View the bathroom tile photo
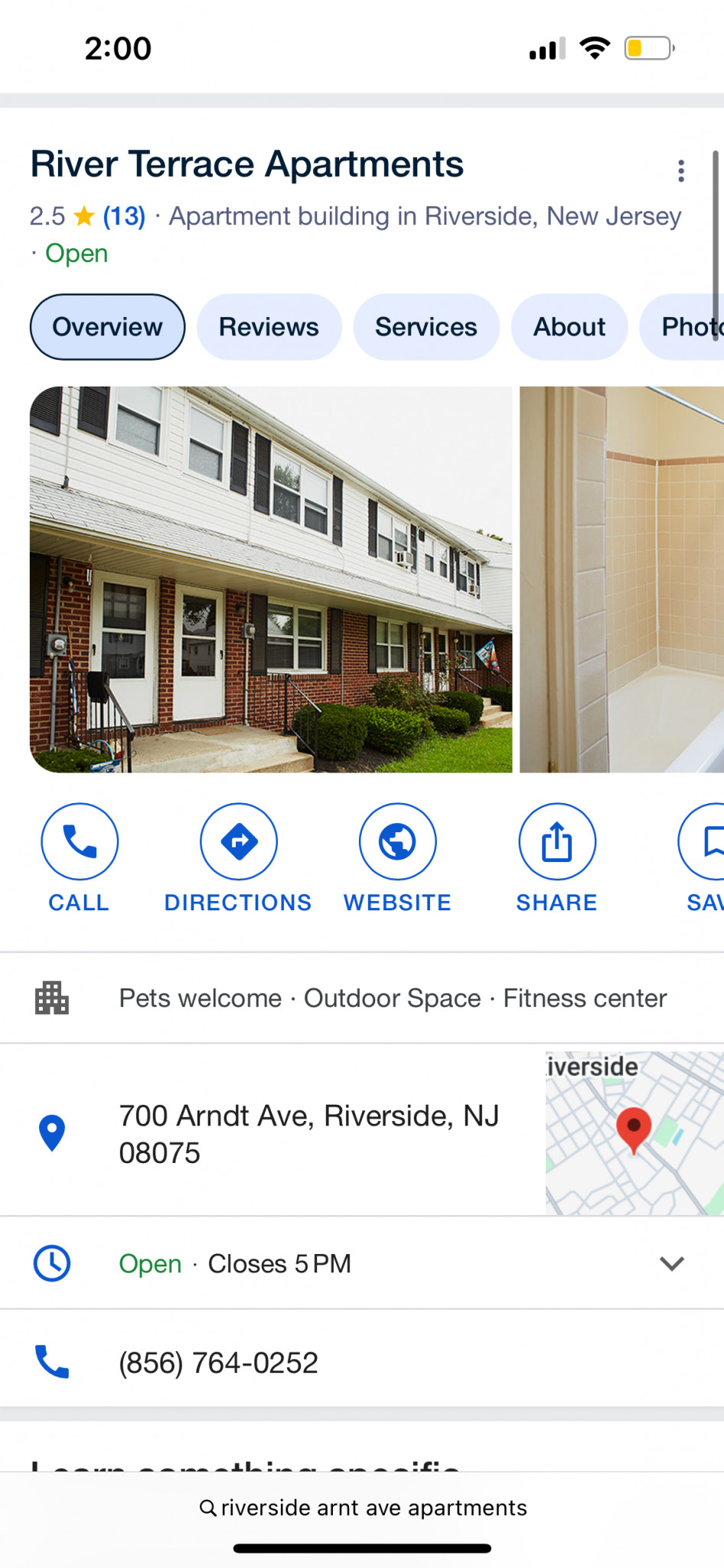Viewport: 724px width, 1568px height. pos(621,580)
